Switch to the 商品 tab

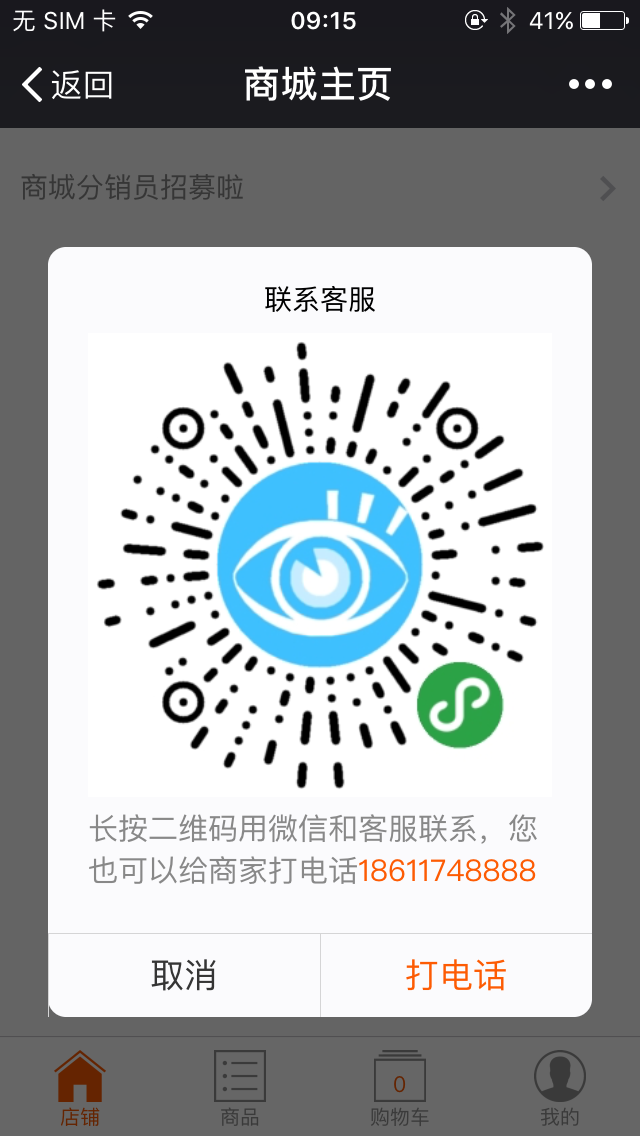pos(240,1088)
